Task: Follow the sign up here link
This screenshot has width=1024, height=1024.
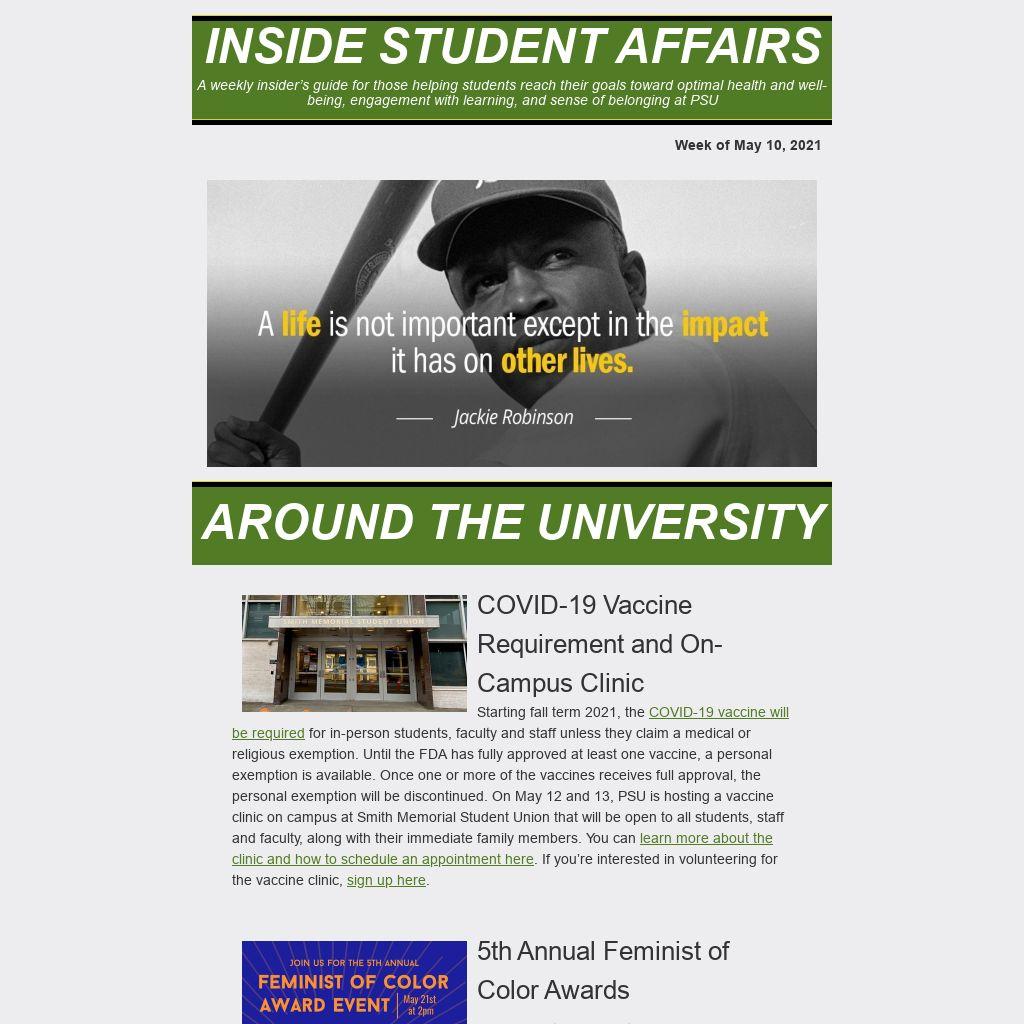Action: (x=386, y=880)
